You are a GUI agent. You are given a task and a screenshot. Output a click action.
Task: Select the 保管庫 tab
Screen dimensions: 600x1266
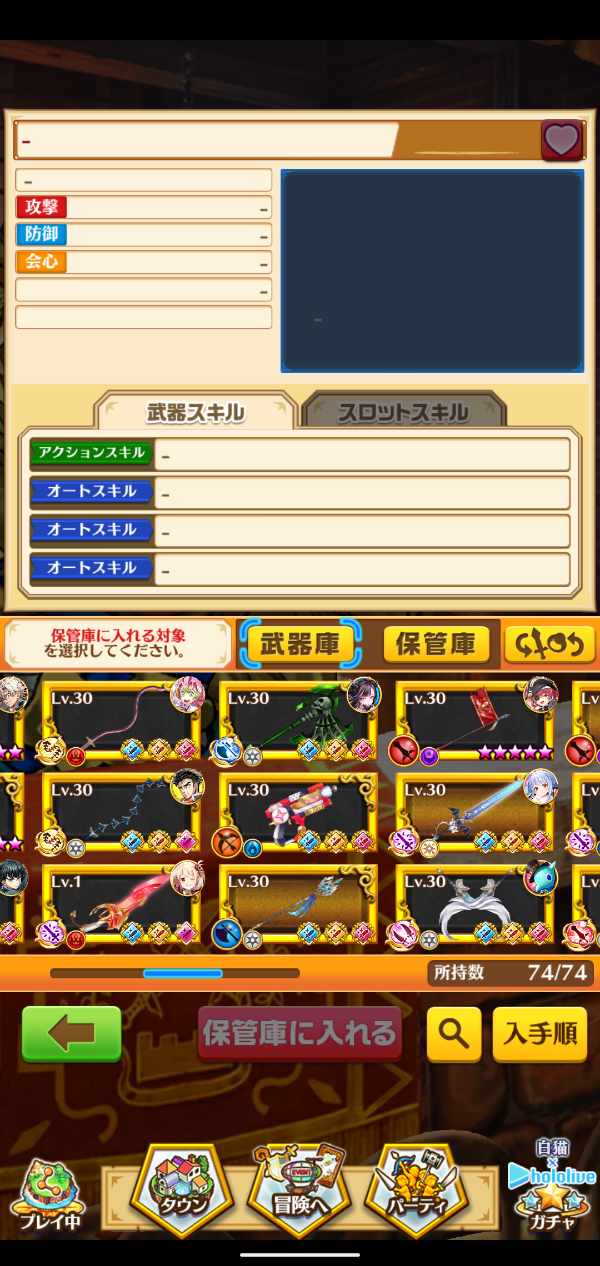[436, 645]
